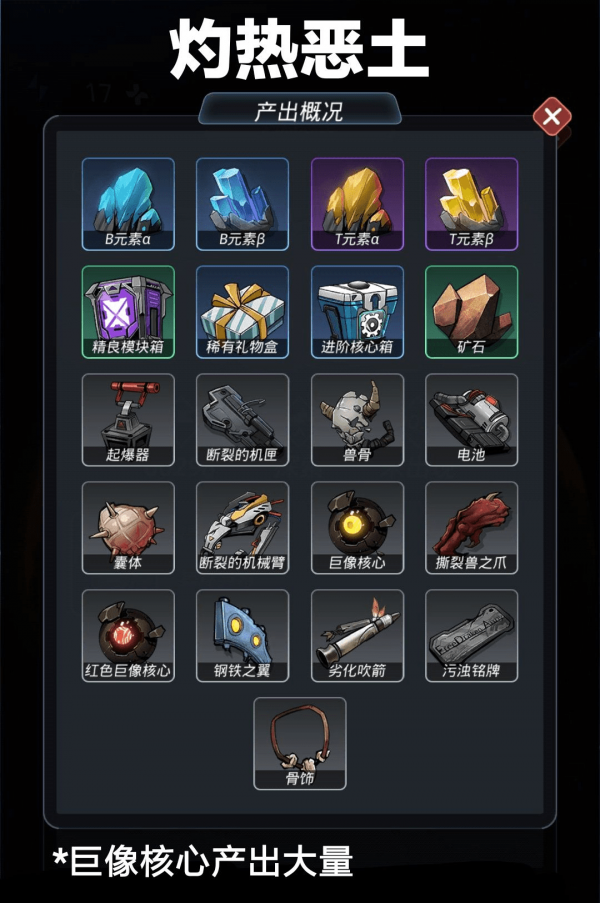Close the 产出概况 dialog

[551, 117]
